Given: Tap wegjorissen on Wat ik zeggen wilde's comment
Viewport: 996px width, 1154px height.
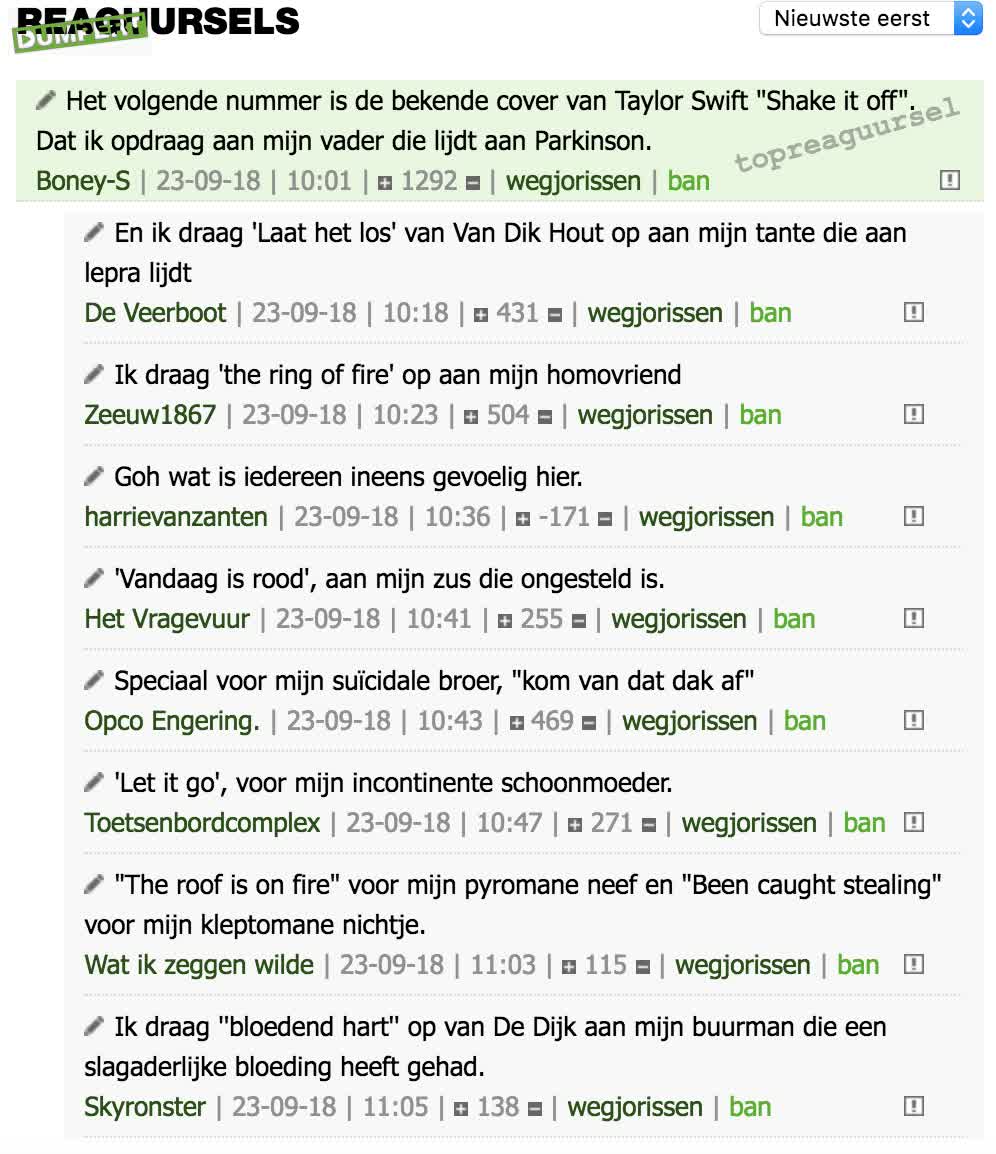Looking at the screenshot, I should [x=742, y=965].
